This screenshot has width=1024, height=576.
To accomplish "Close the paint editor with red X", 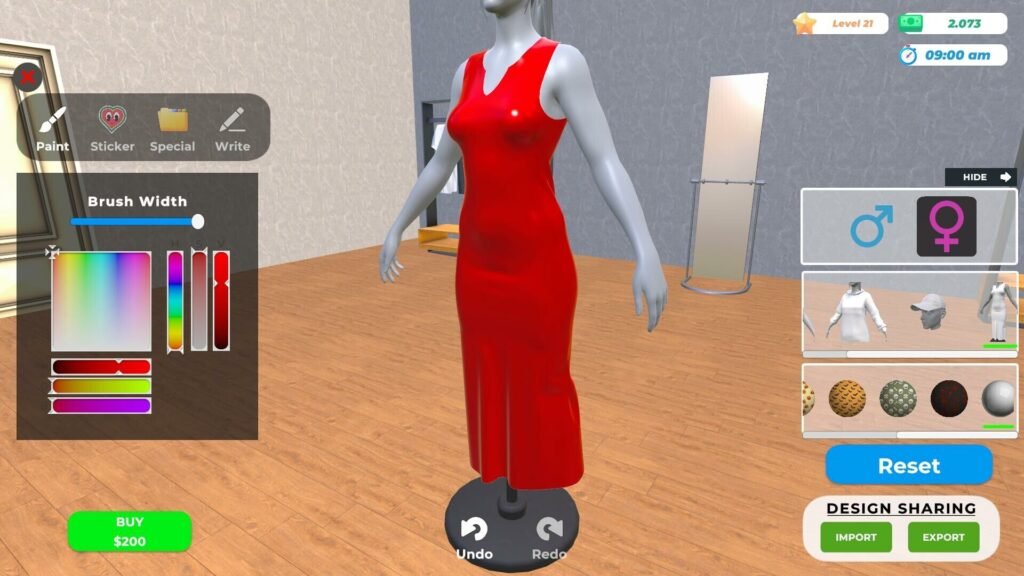I will coord(28,76).
